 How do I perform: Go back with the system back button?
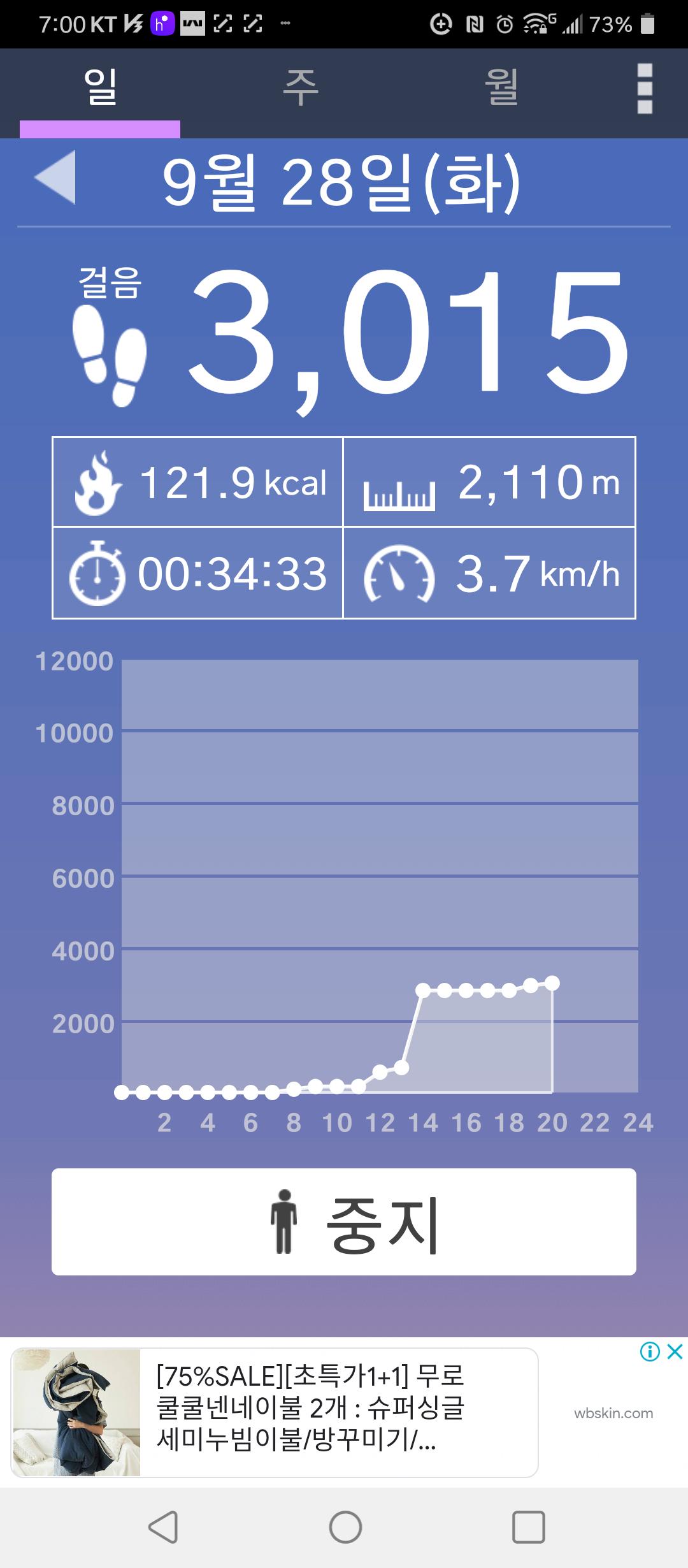162,1527
